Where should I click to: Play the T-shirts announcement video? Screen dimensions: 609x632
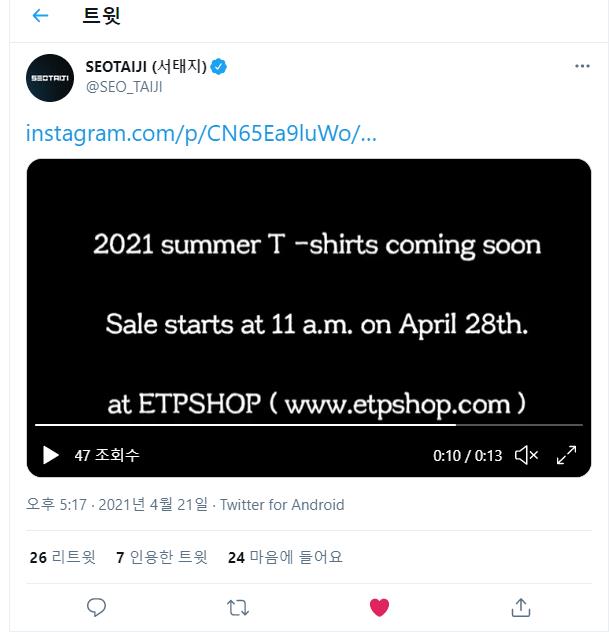click(51, 455)
